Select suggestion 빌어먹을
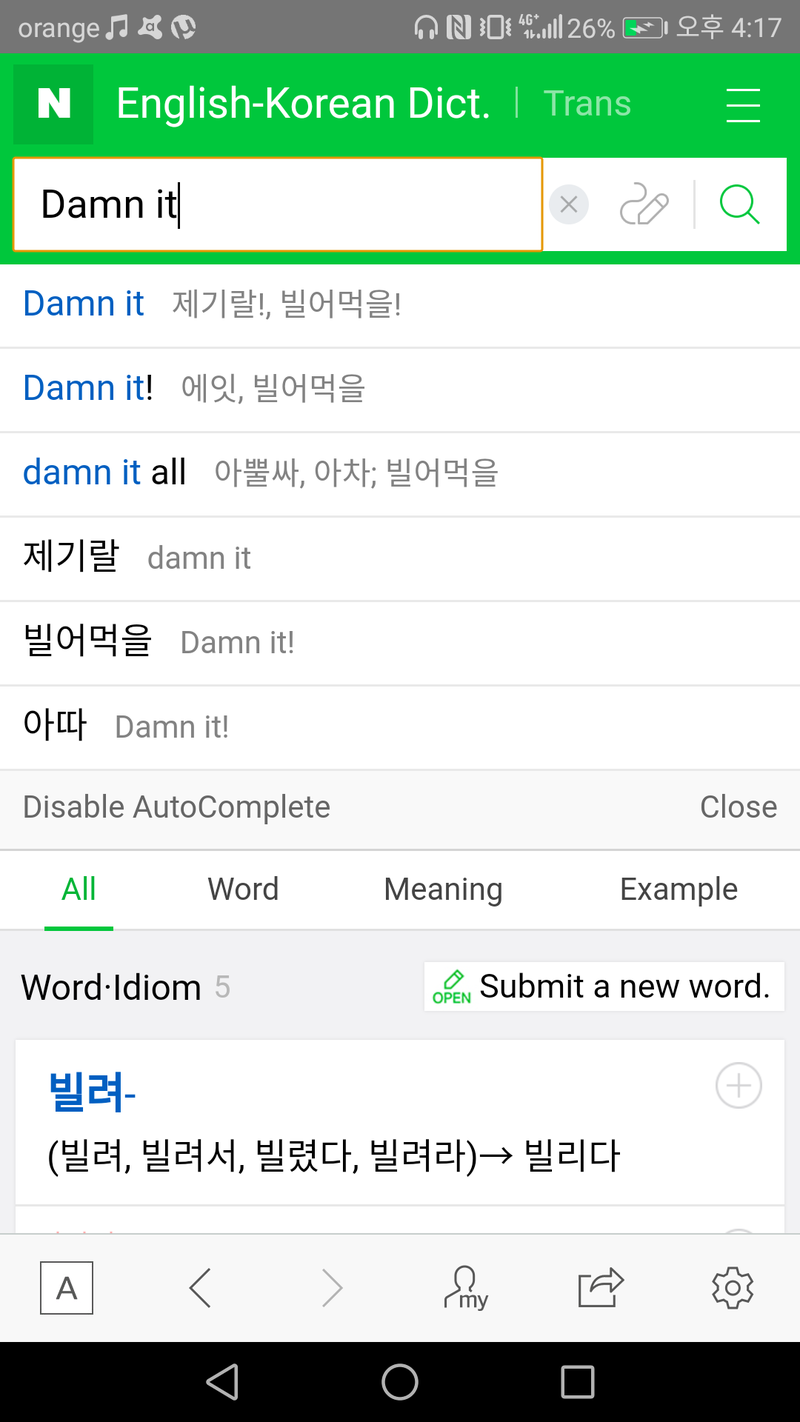The height and width of the screenshot is (1422, 800). click(x=87, y=641)
